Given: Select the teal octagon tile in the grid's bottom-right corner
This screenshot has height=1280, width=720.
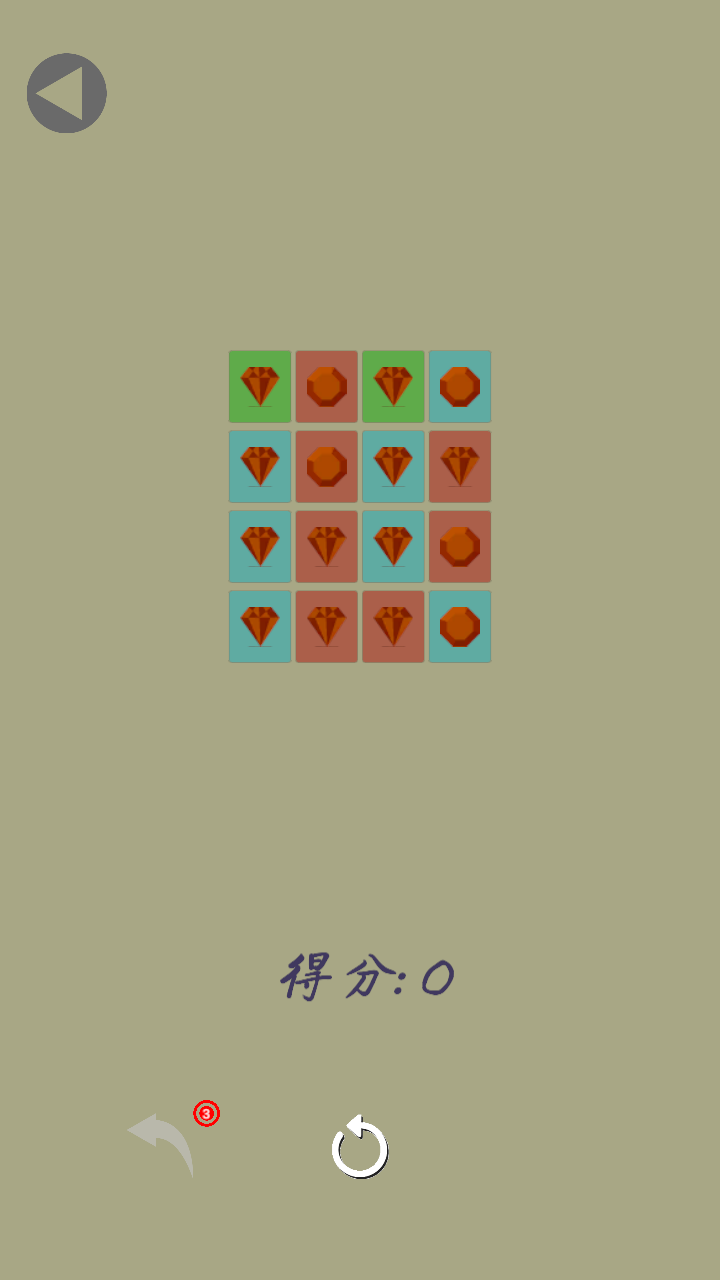Looking at the screenshot, I should coord(460,626).
